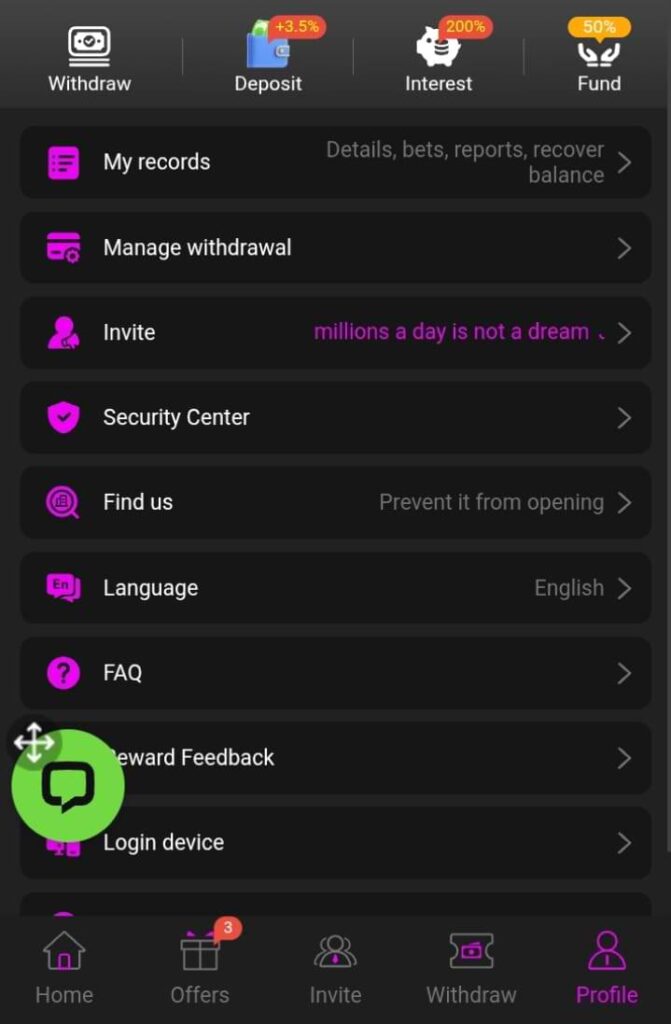Open the Invite row in the list
The image size is (671, 1024).
[x=335, y=333]
